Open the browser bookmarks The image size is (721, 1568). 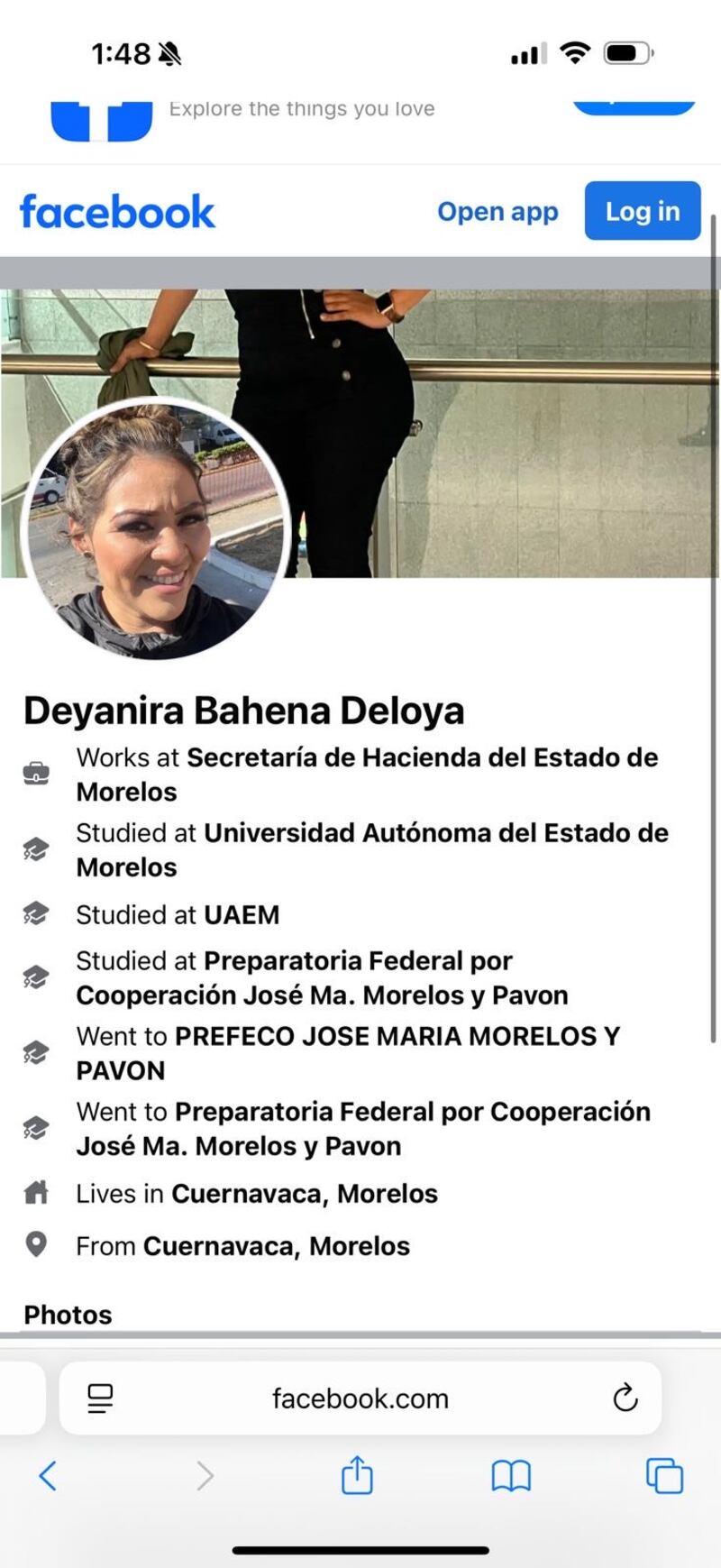pos(511,1476)
